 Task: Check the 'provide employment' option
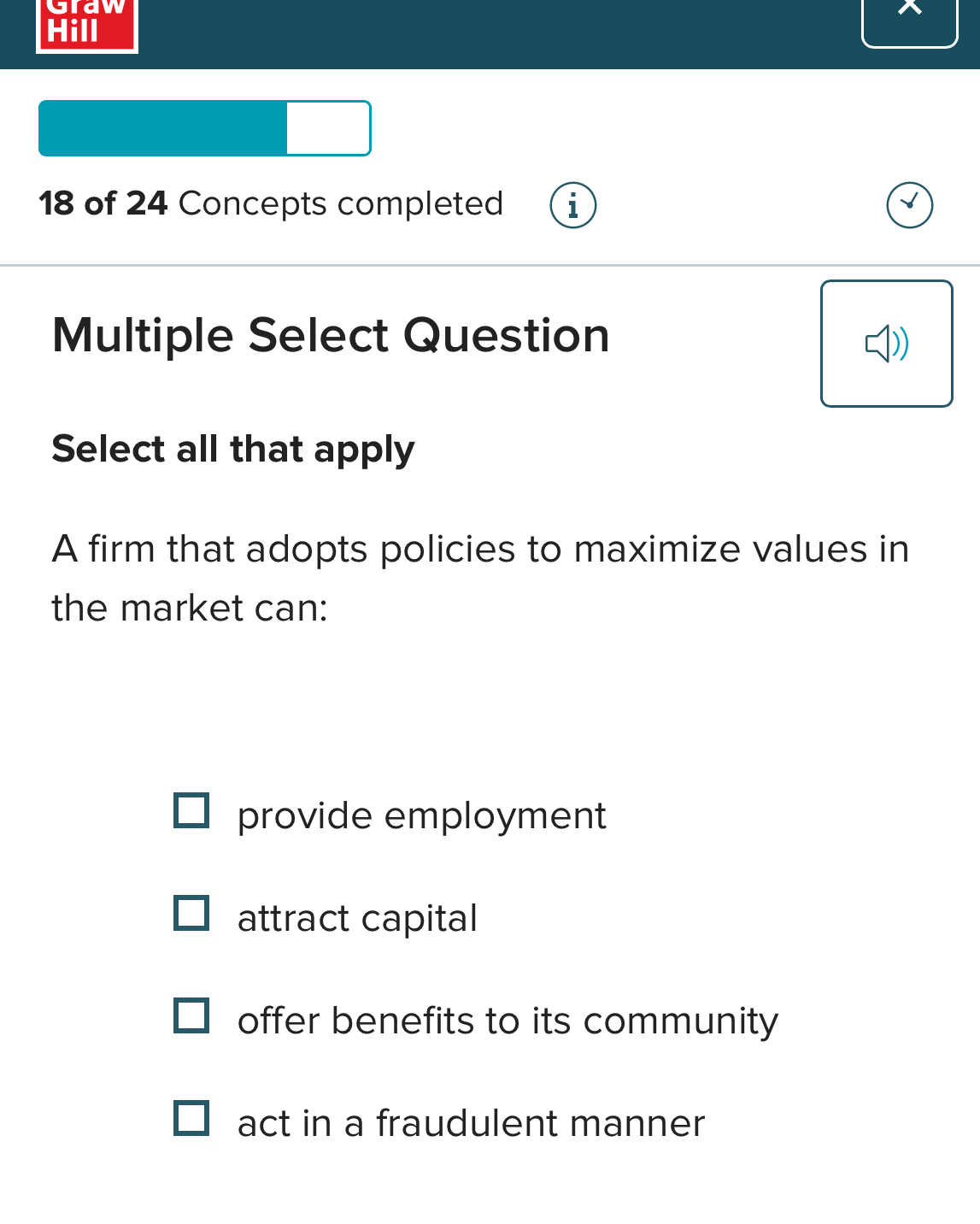pyautogui.click(x=191, y=810)
